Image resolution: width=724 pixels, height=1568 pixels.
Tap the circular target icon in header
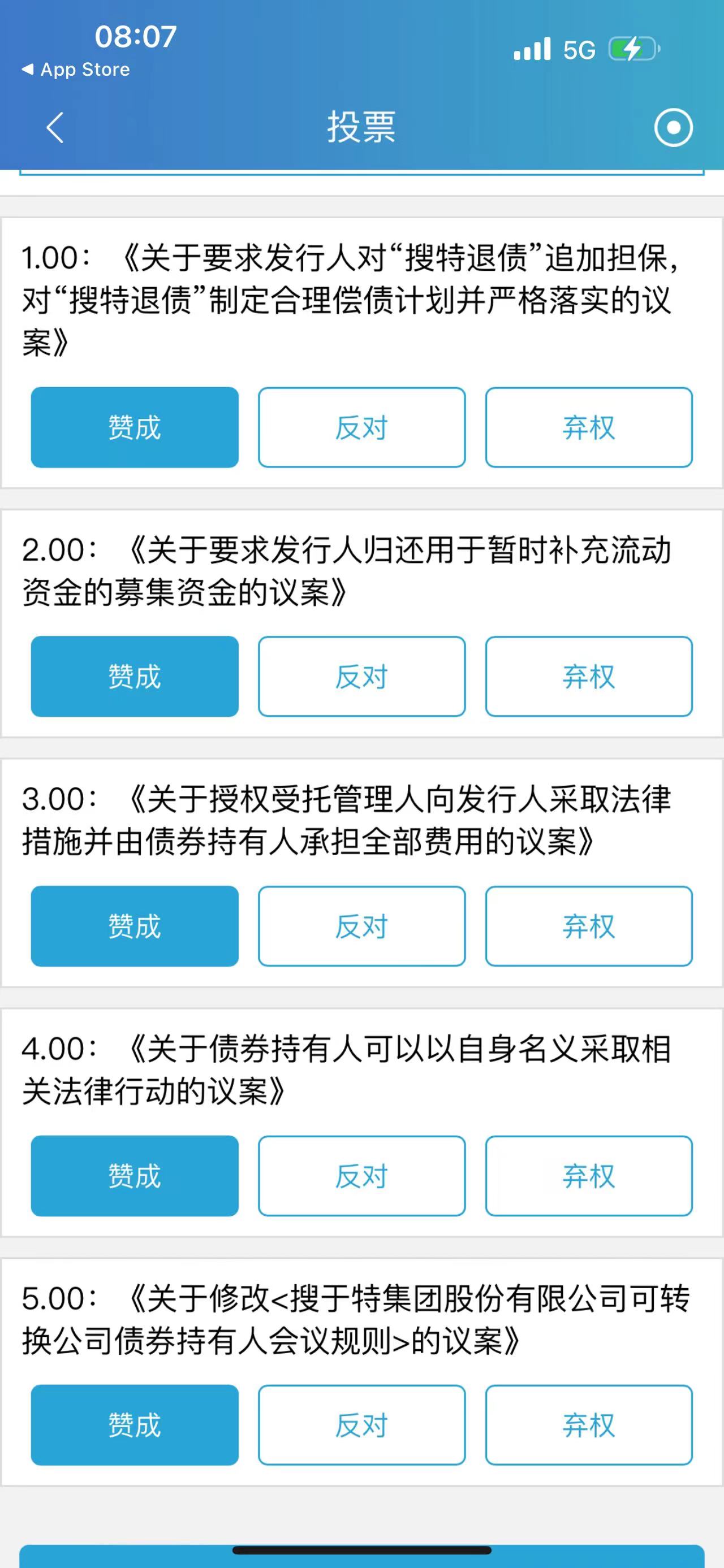(673, 128)
